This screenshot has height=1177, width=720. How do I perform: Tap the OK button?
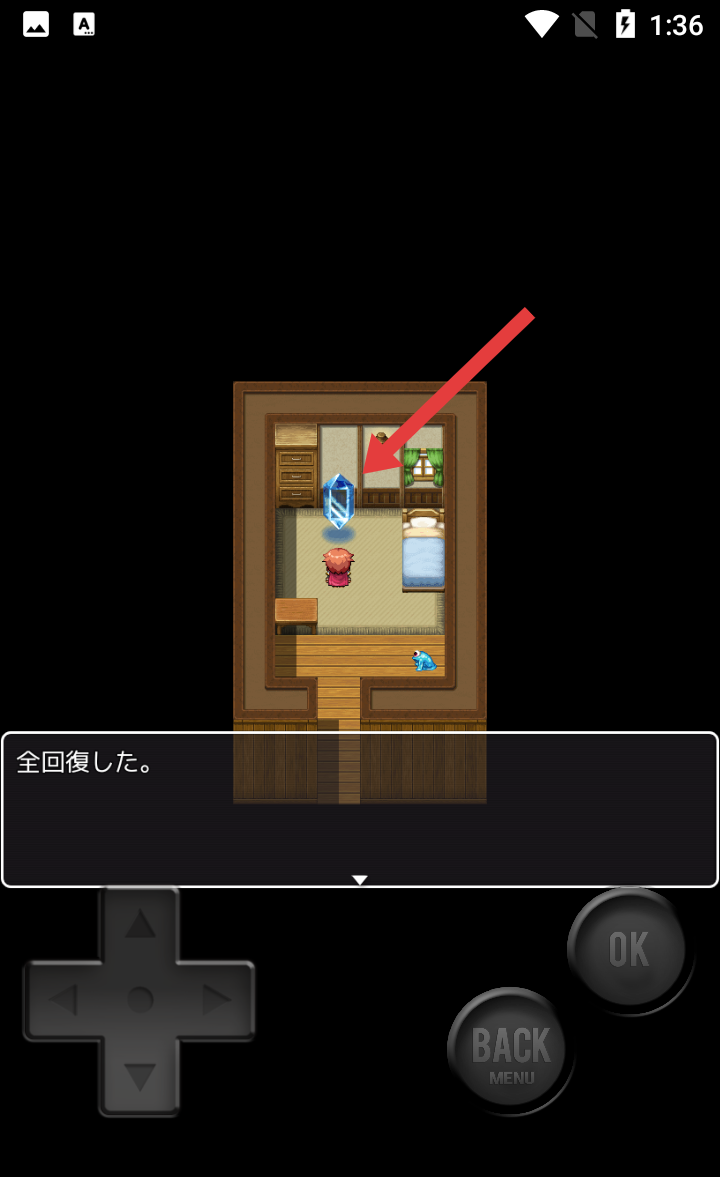click(628, 949)
